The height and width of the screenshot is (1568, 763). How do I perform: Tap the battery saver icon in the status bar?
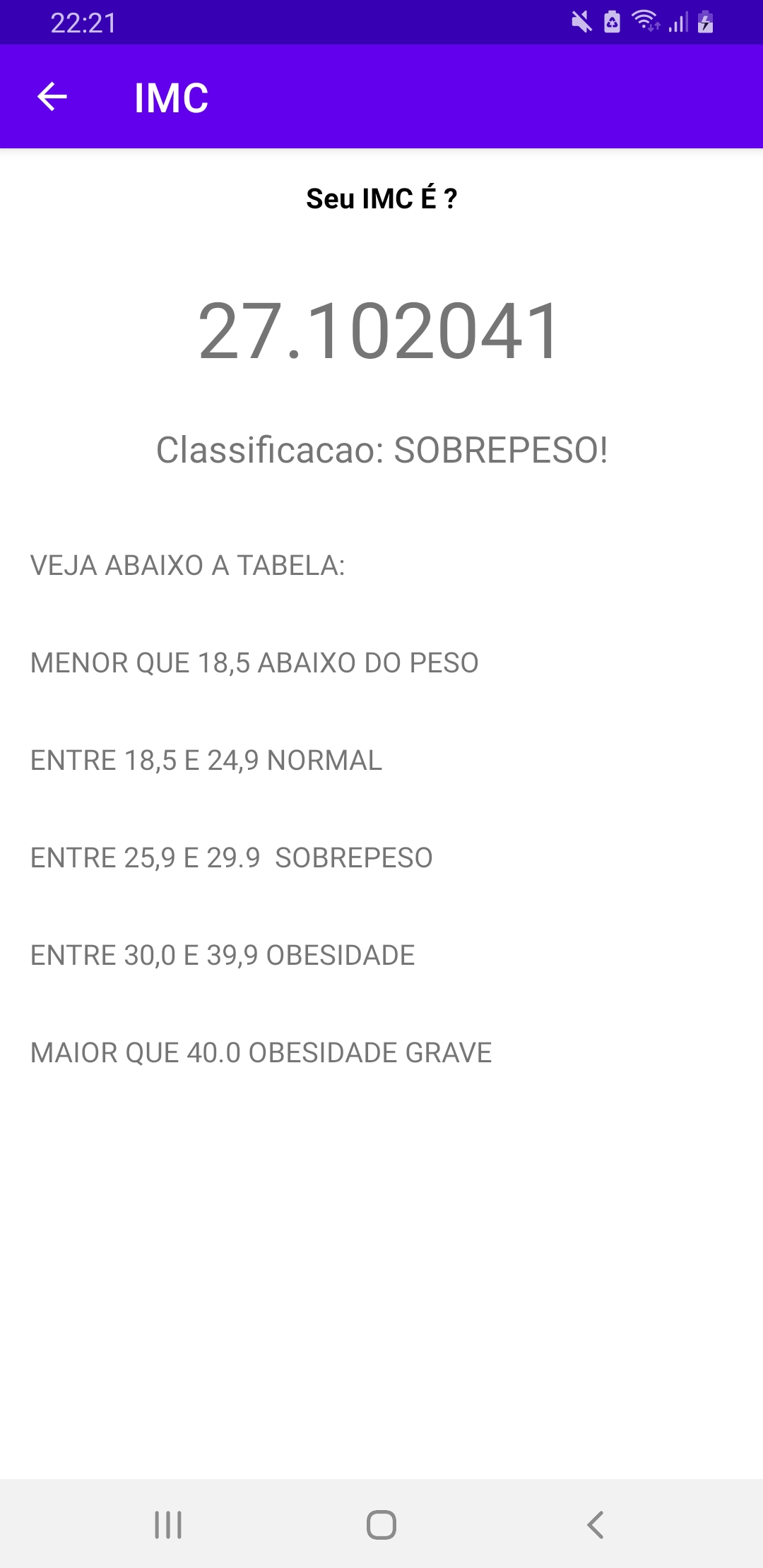[612, 23]
